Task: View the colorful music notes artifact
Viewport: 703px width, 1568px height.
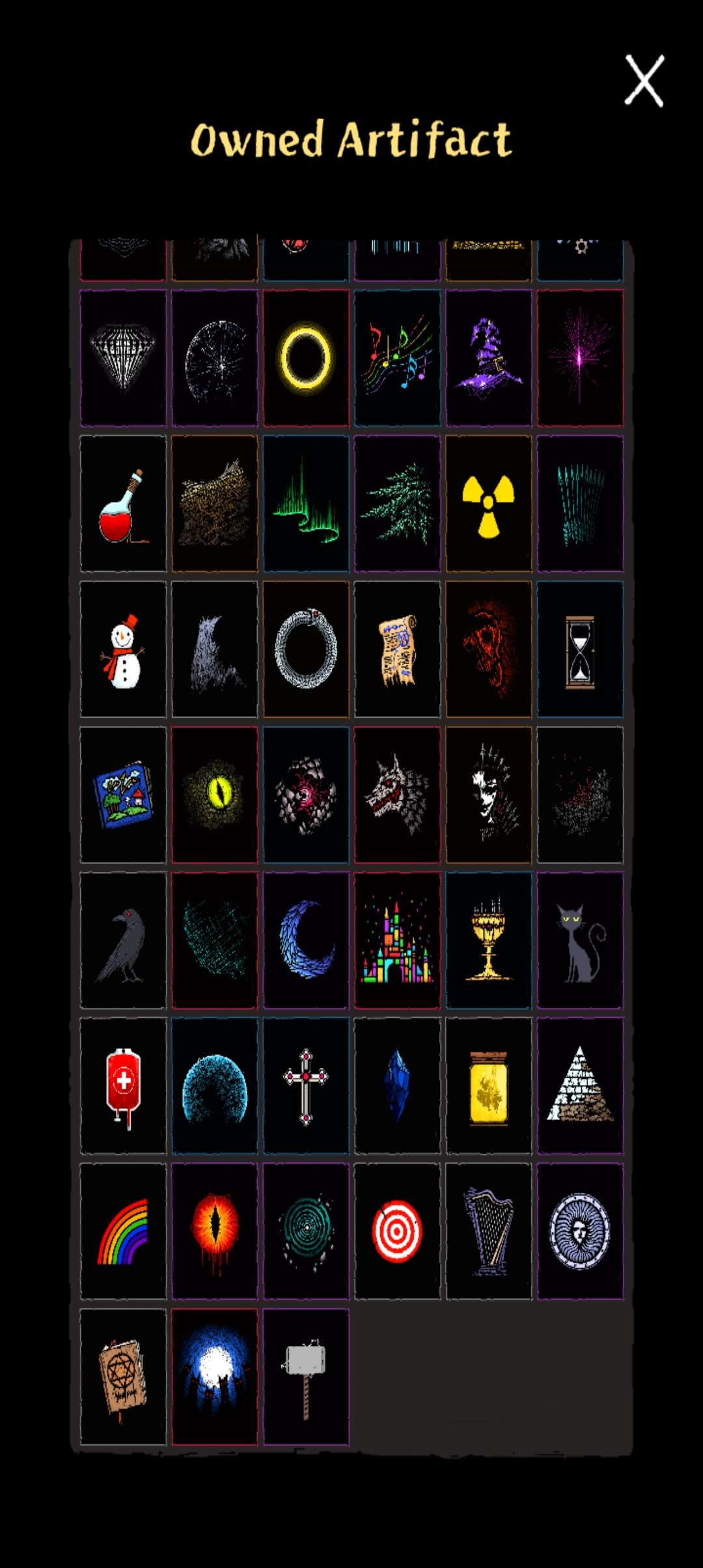Action: tap(397, 357)
